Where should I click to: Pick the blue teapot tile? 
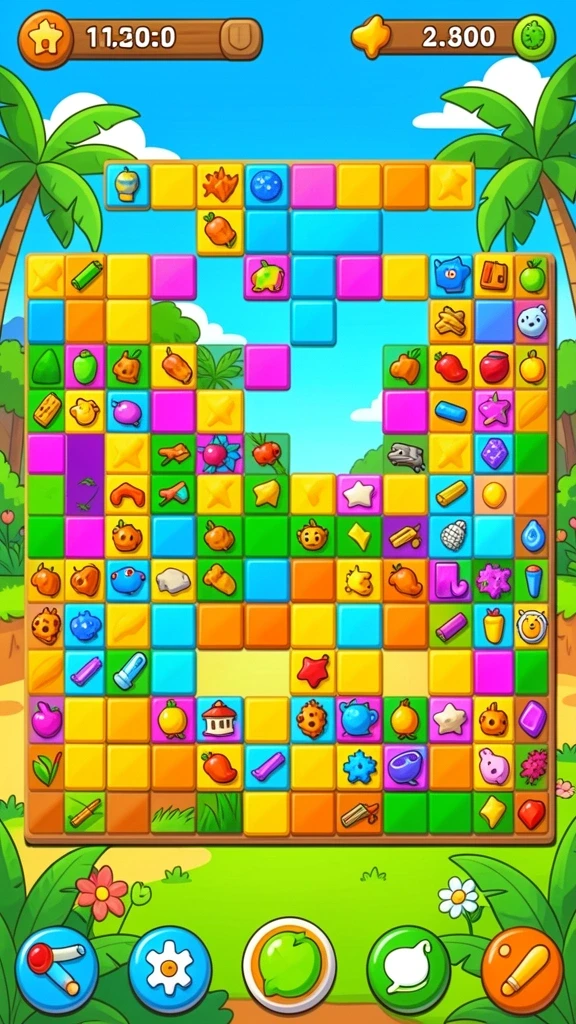(359, 718)
